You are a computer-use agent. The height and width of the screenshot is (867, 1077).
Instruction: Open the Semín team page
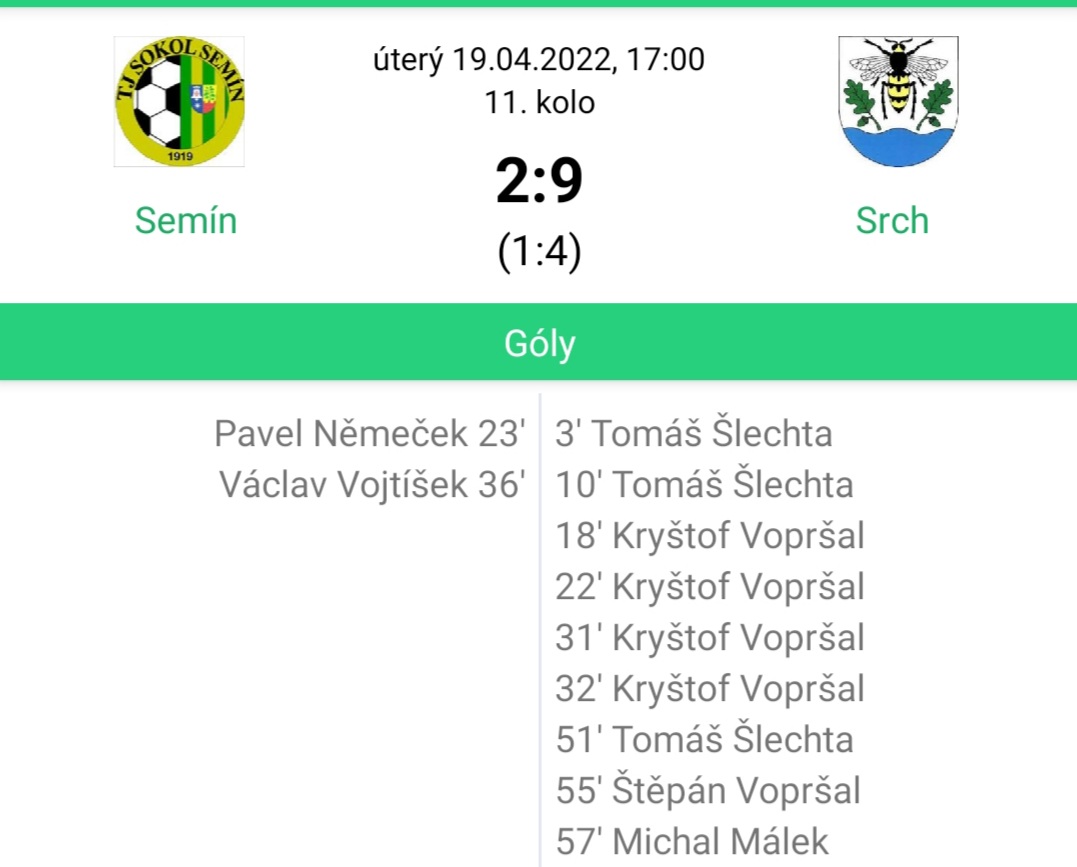186,220
